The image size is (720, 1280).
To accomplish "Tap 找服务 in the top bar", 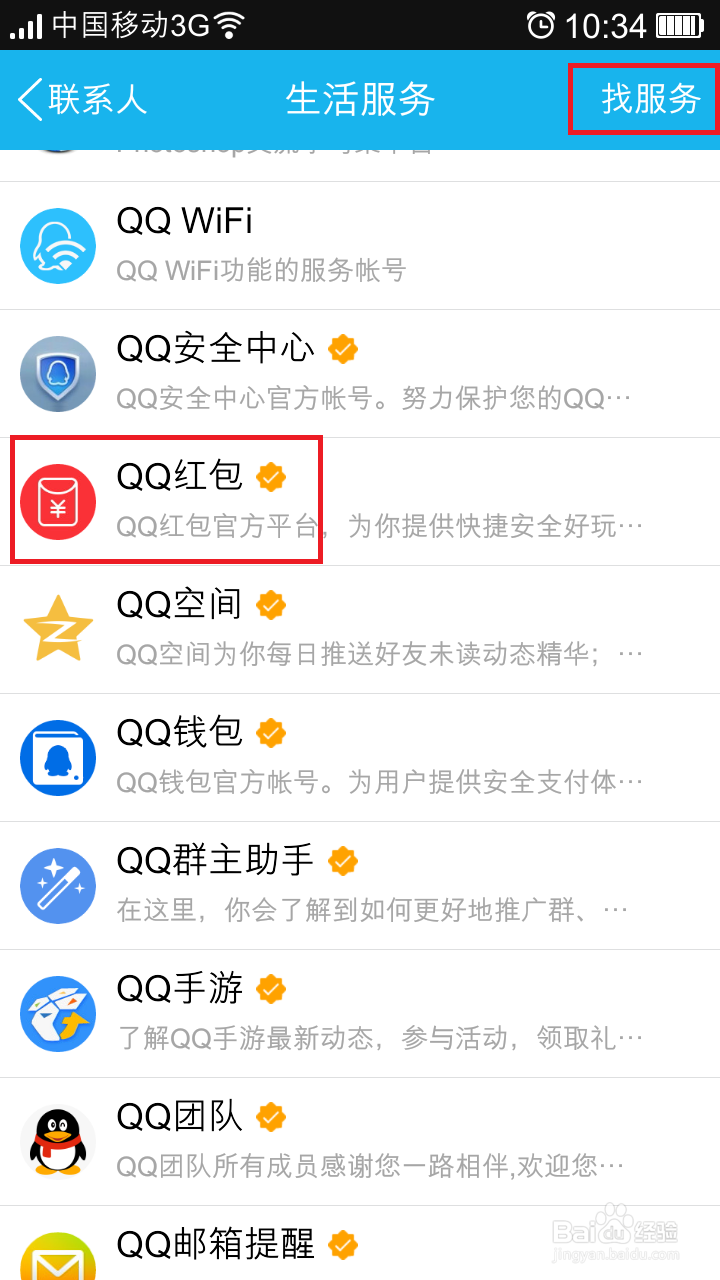I will pyautogui.click(x=650, y=99).
